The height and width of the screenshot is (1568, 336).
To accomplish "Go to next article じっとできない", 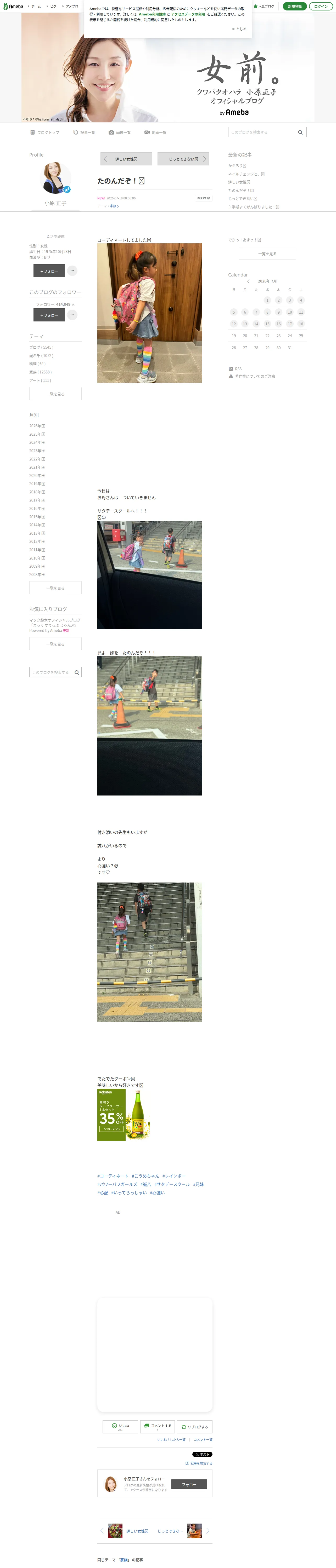I will [183, 159].
